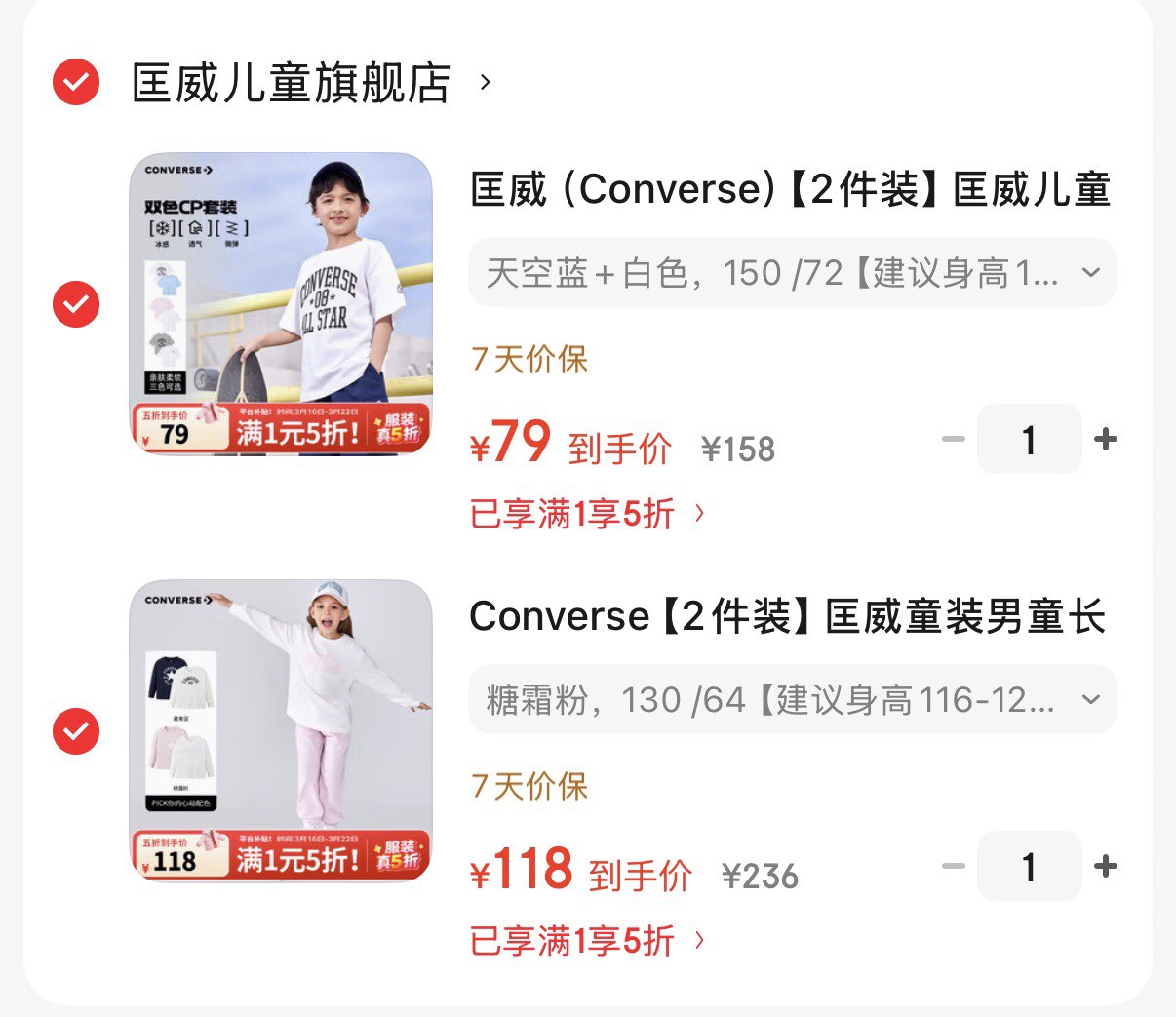The width and height of the screenshot is (1176, 1017).
Task: Change the 天空蓝+白色 150/72 size option
Action: click(792, 273)
